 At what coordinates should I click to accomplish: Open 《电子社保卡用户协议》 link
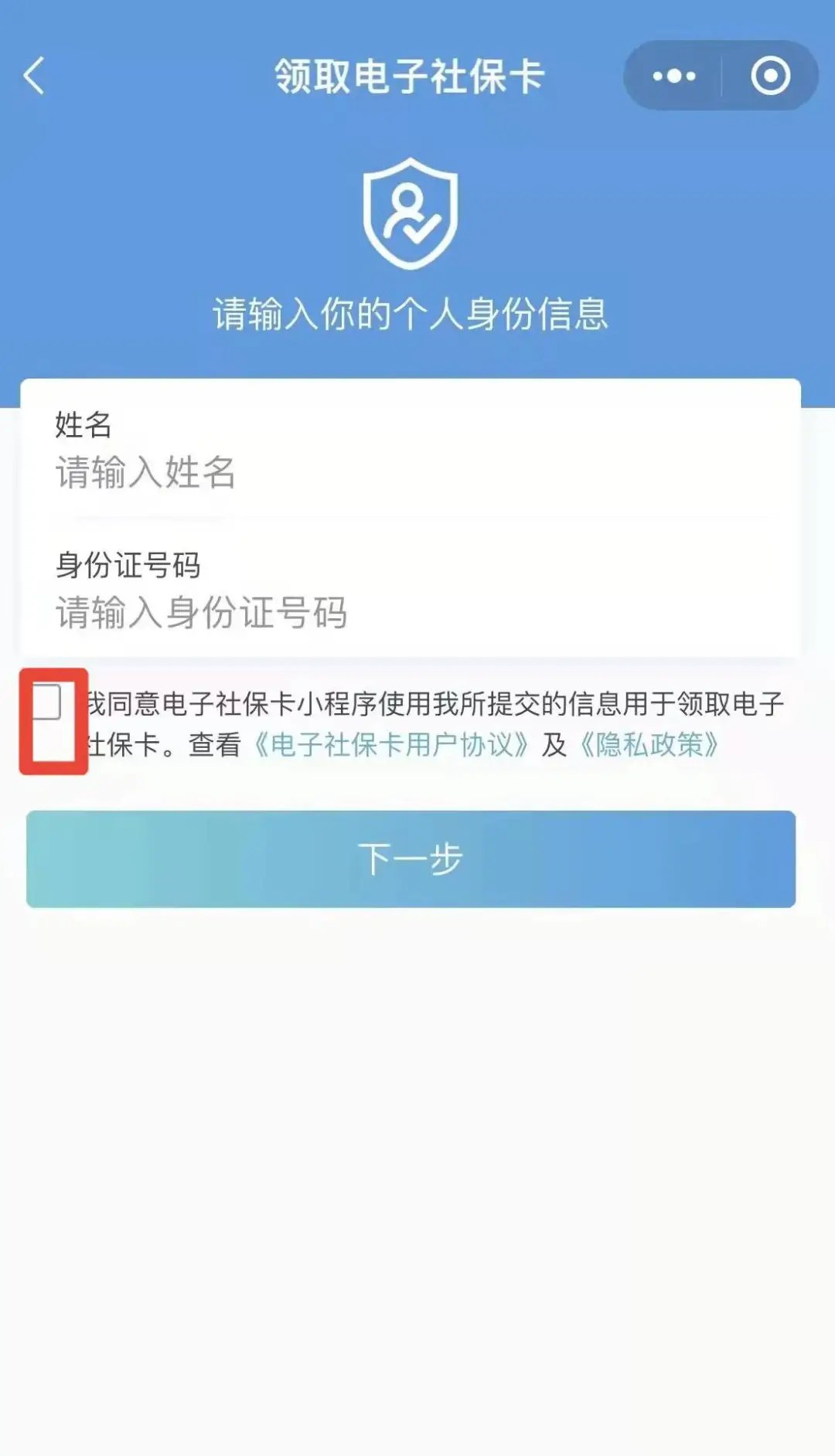coord(390,745)
